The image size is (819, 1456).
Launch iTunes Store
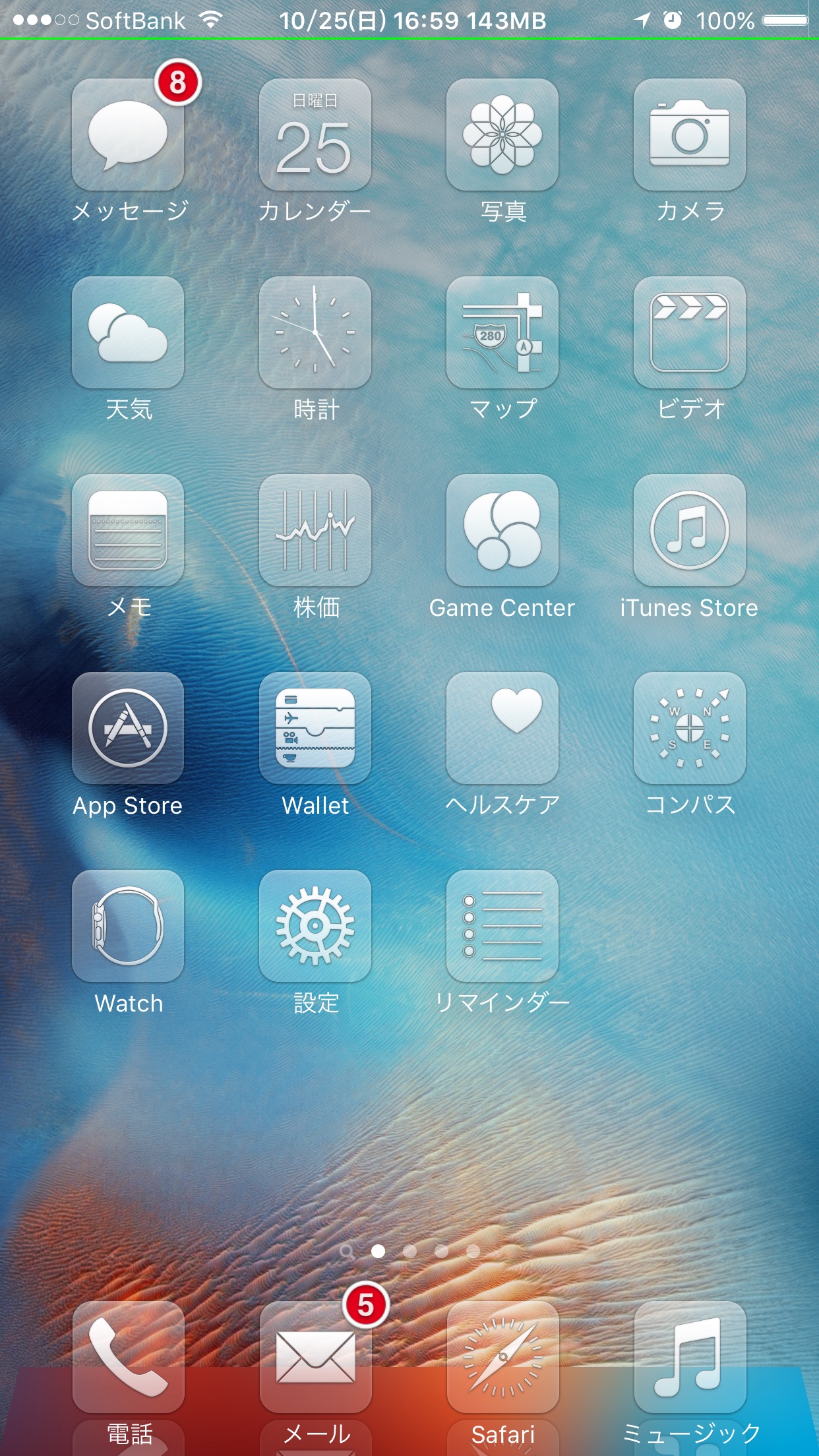coord(690,531)
